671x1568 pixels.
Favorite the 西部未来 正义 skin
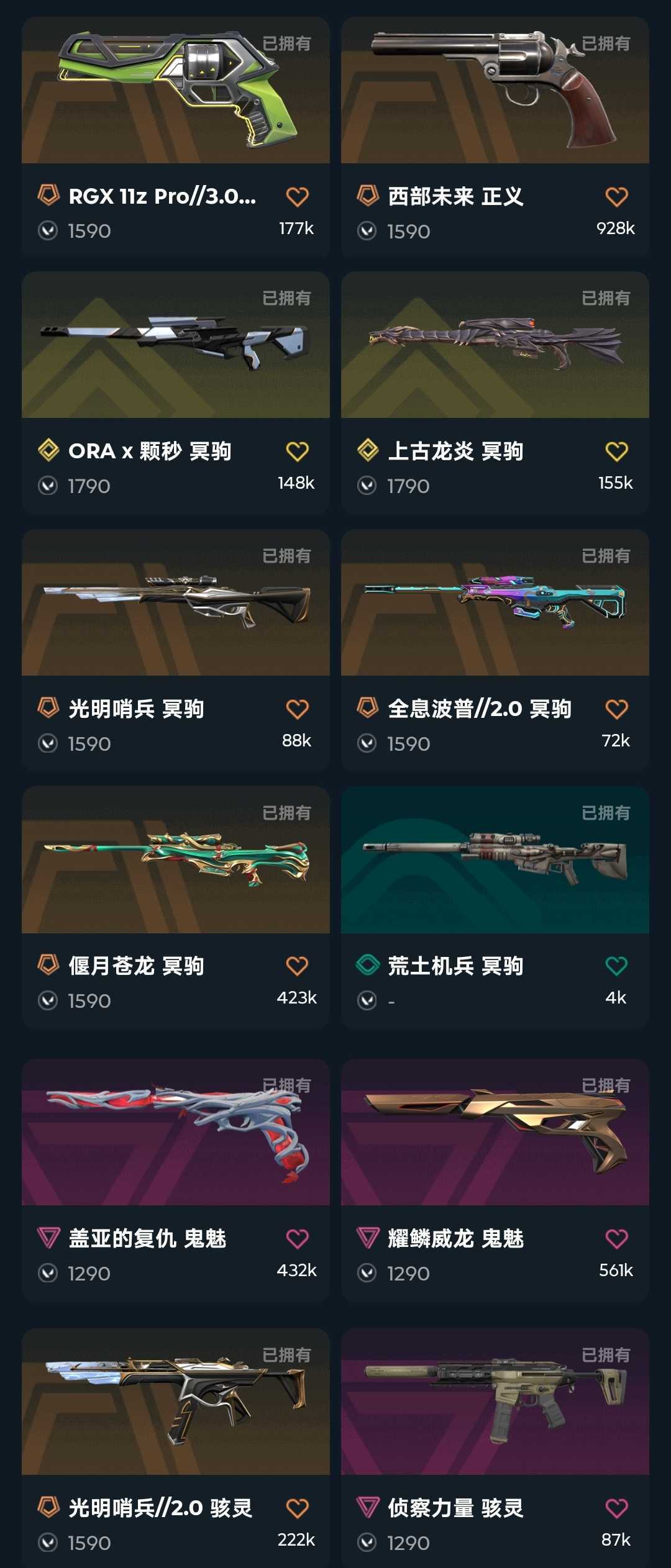coord(616,197)
